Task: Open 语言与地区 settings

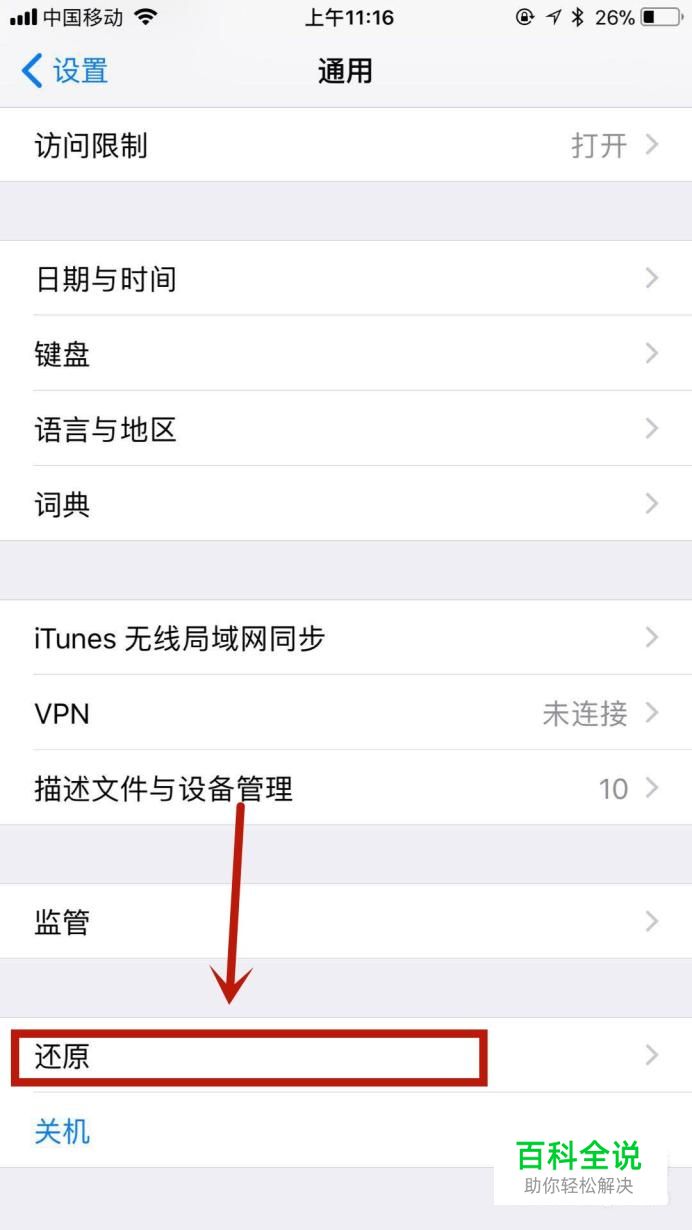Action: pyautogui.click(x=346, y=429)
